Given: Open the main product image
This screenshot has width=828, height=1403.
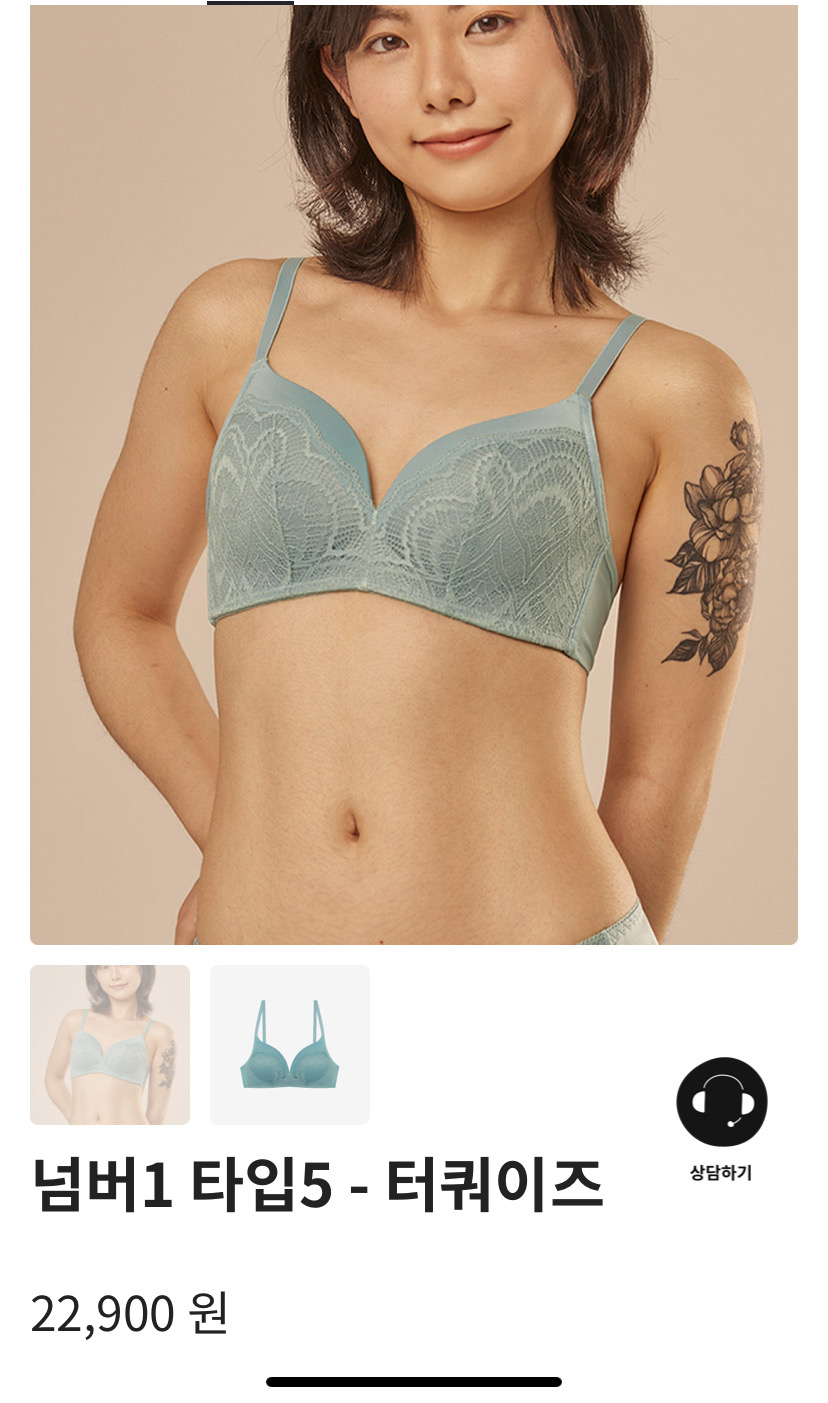Looking at the screenshot, I should click(414, 474).
